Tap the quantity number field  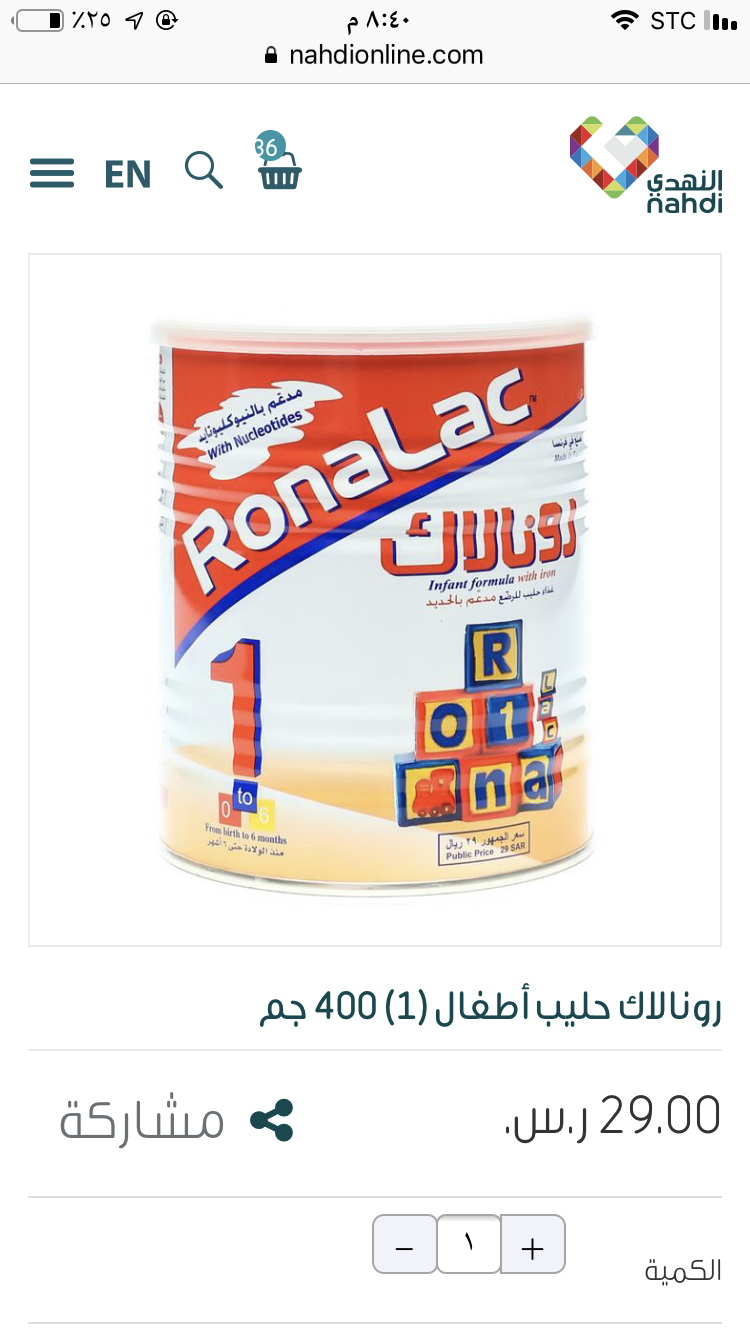pyautogui.click(x=469, y=1244)
